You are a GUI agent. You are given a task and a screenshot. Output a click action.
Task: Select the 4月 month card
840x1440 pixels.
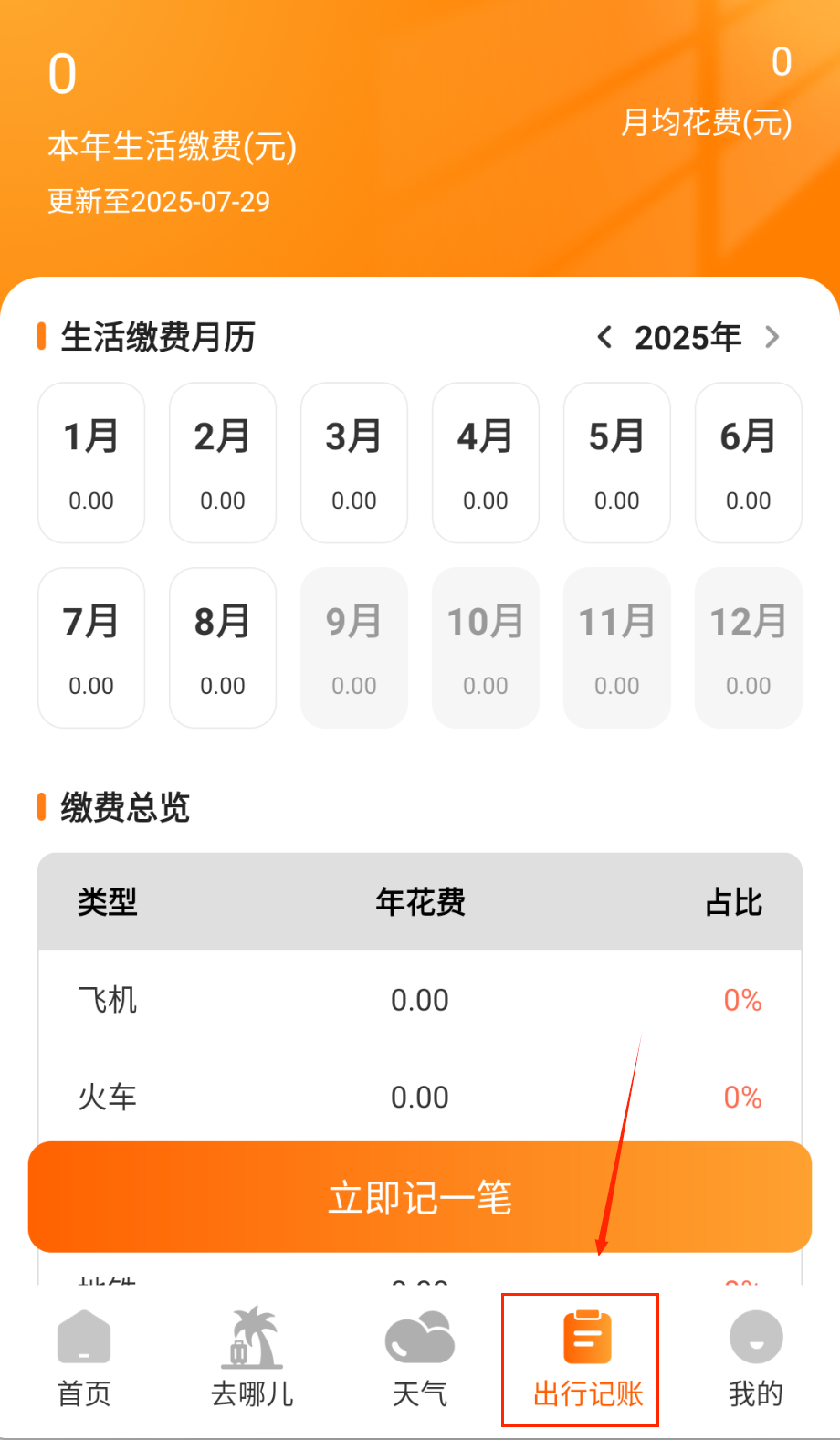(486, 463)
